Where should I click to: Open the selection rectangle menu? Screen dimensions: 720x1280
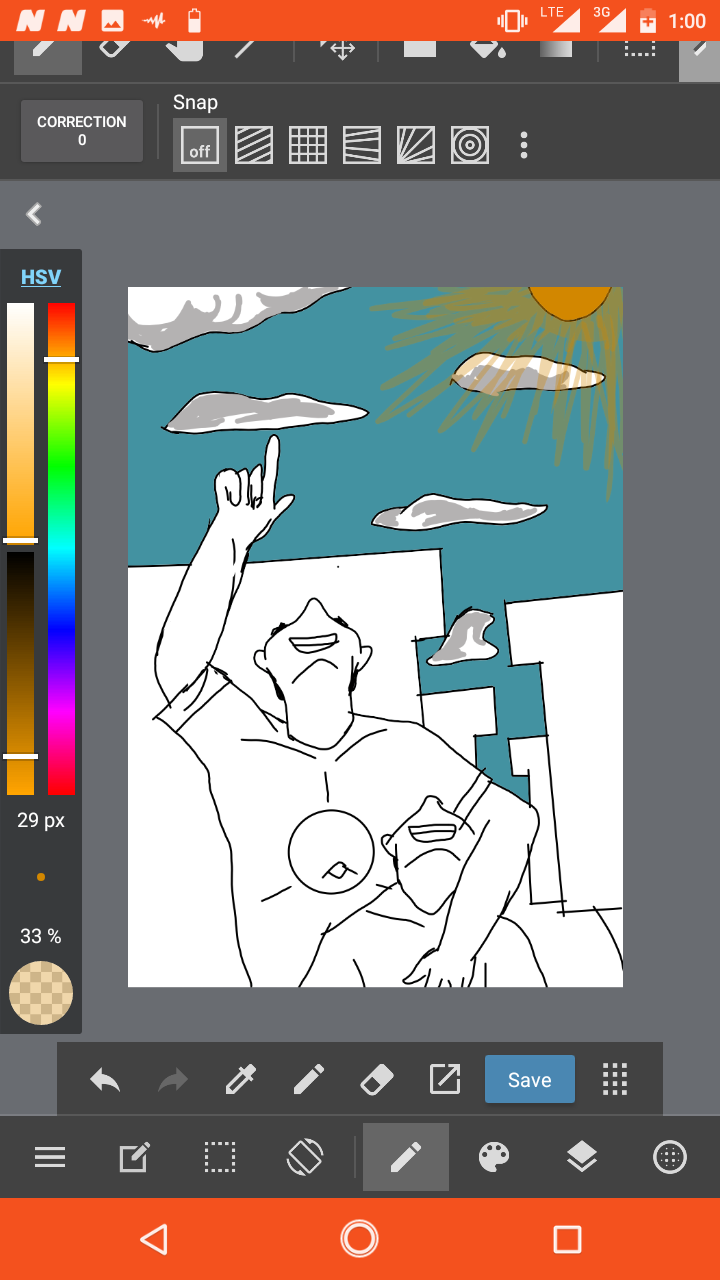tap(220, 1158)
